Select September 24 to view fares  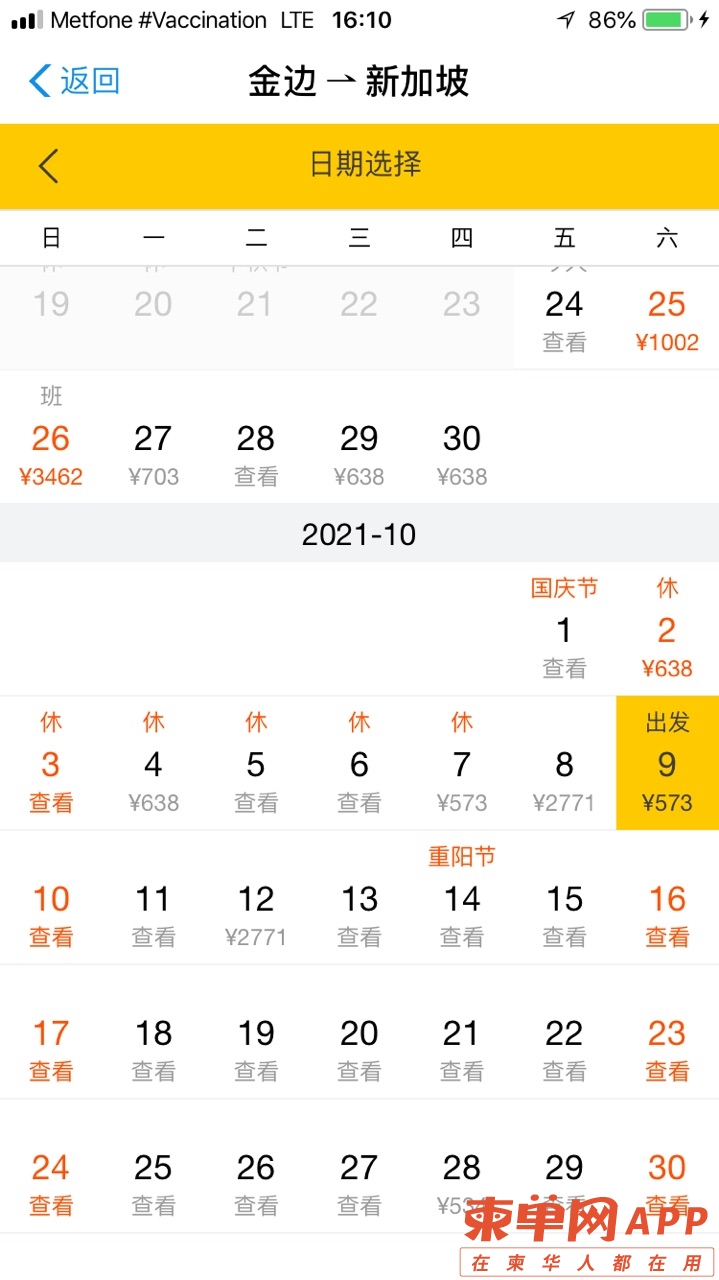(x=564, y=319)
